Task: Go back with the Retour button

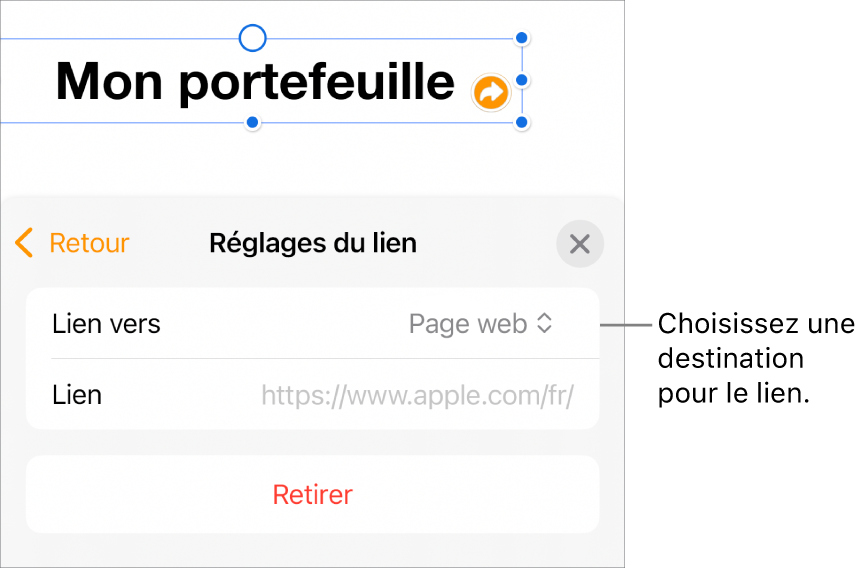Action: [73, 243]
